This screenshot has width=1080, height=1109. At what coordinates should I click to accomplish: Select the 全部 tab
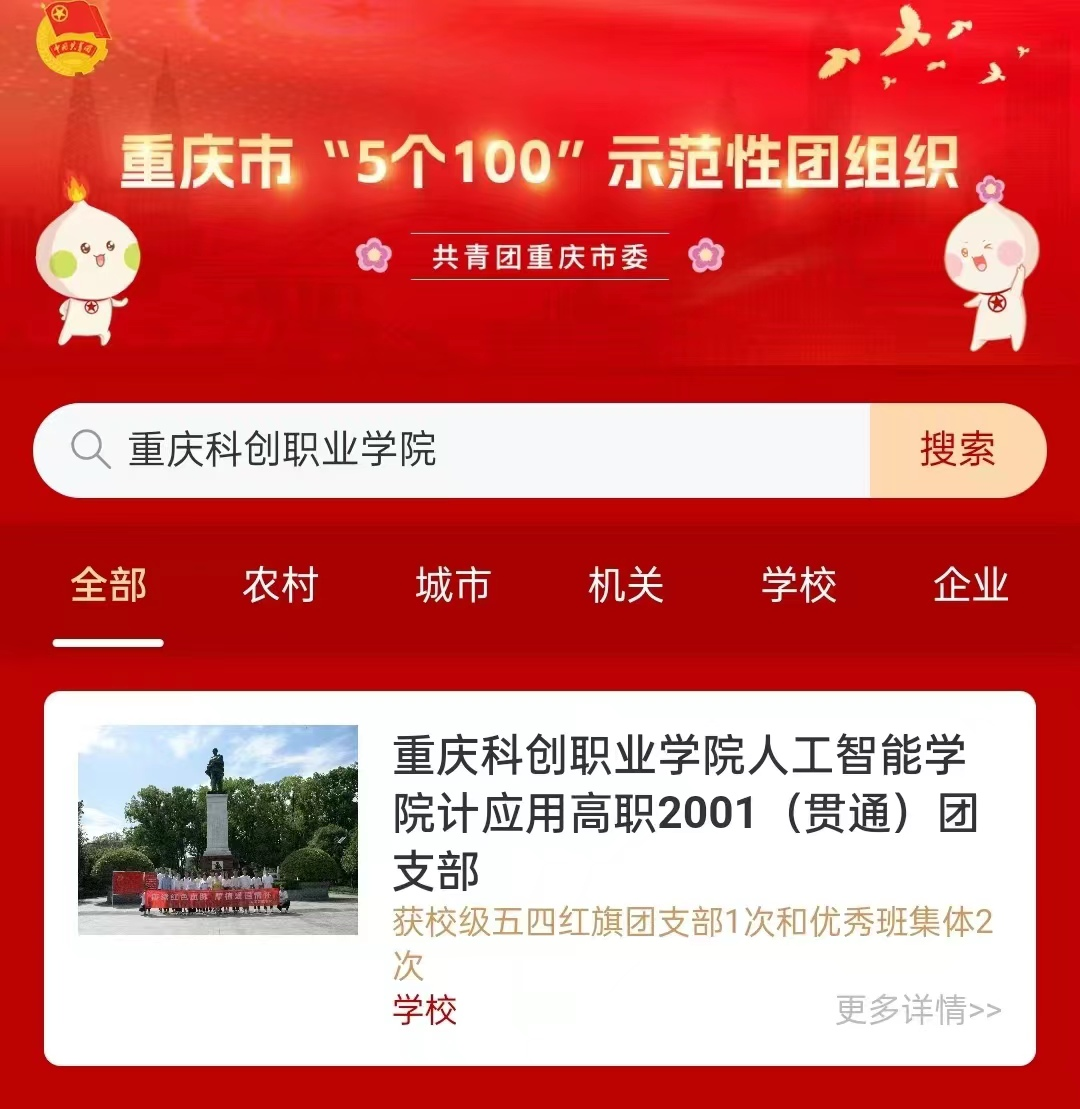109,586
